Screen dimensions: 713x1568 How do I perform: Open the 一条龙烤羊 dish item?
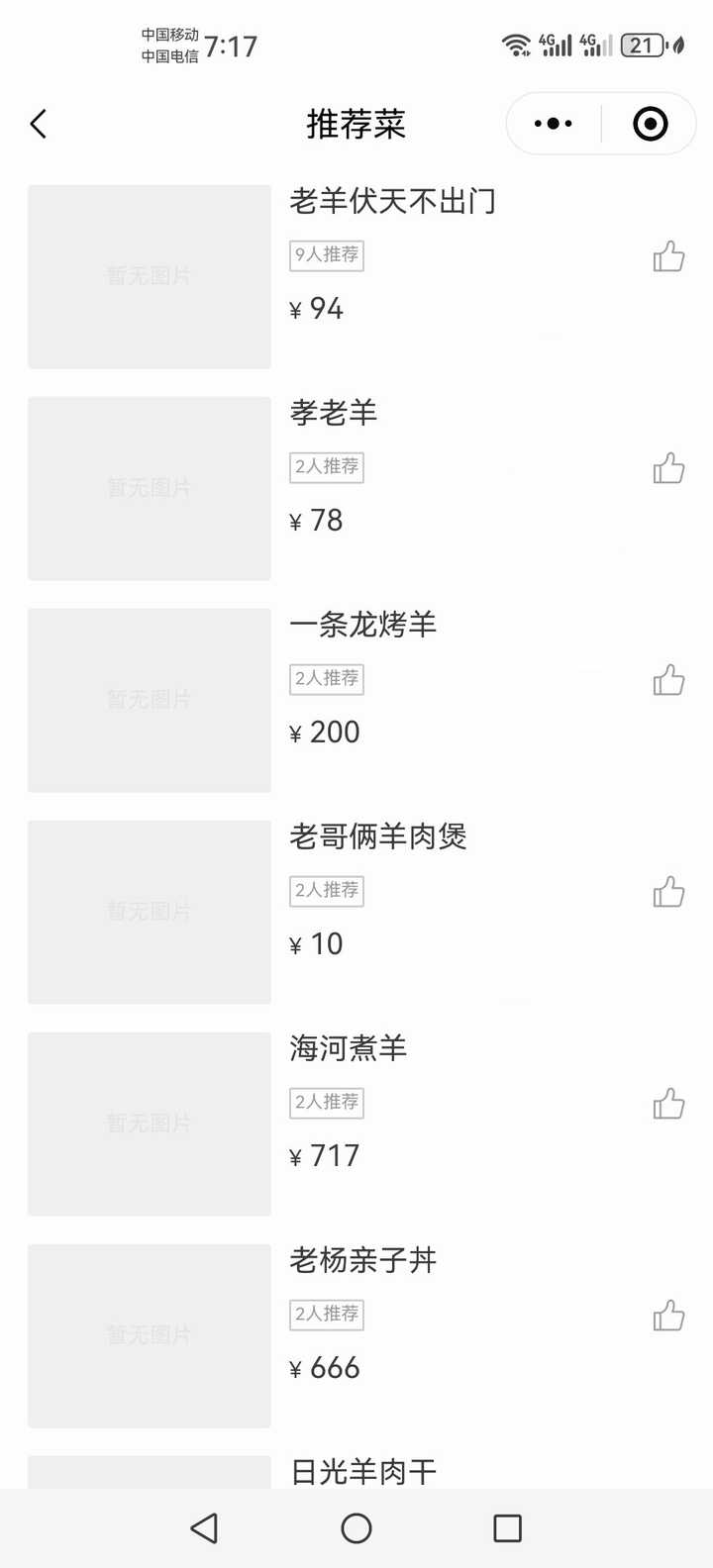tap(356, 701)
